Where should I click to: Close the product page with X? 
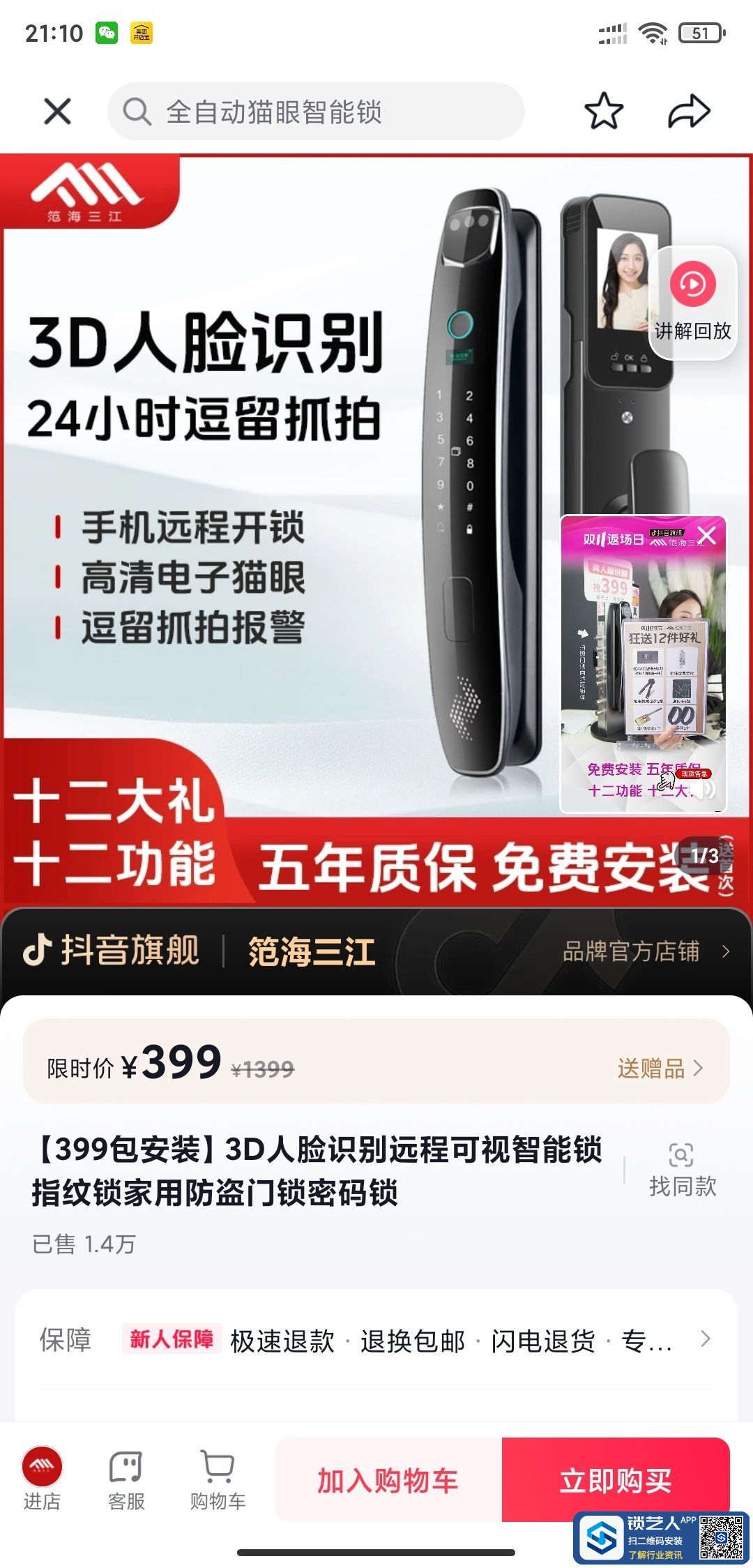57,112
